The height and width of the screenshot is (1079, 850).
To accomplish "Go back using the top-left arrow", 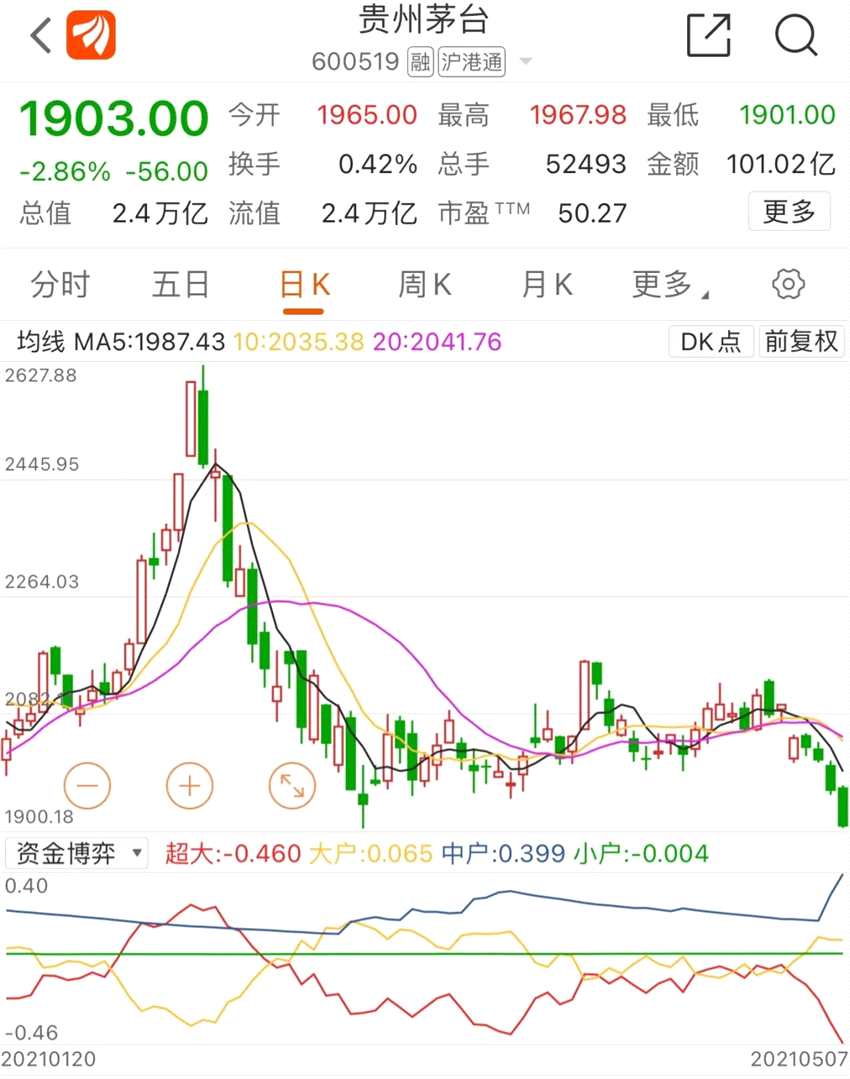I will click(x=40, y=36).
